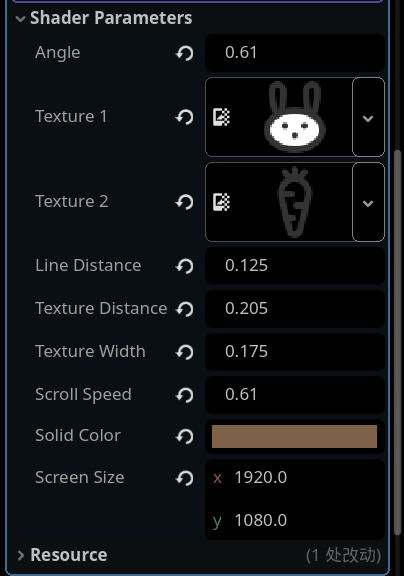Open the Texture 1 dropdown arrow
This screenshot has height=576, width=404.
click(x=368, y=118)
